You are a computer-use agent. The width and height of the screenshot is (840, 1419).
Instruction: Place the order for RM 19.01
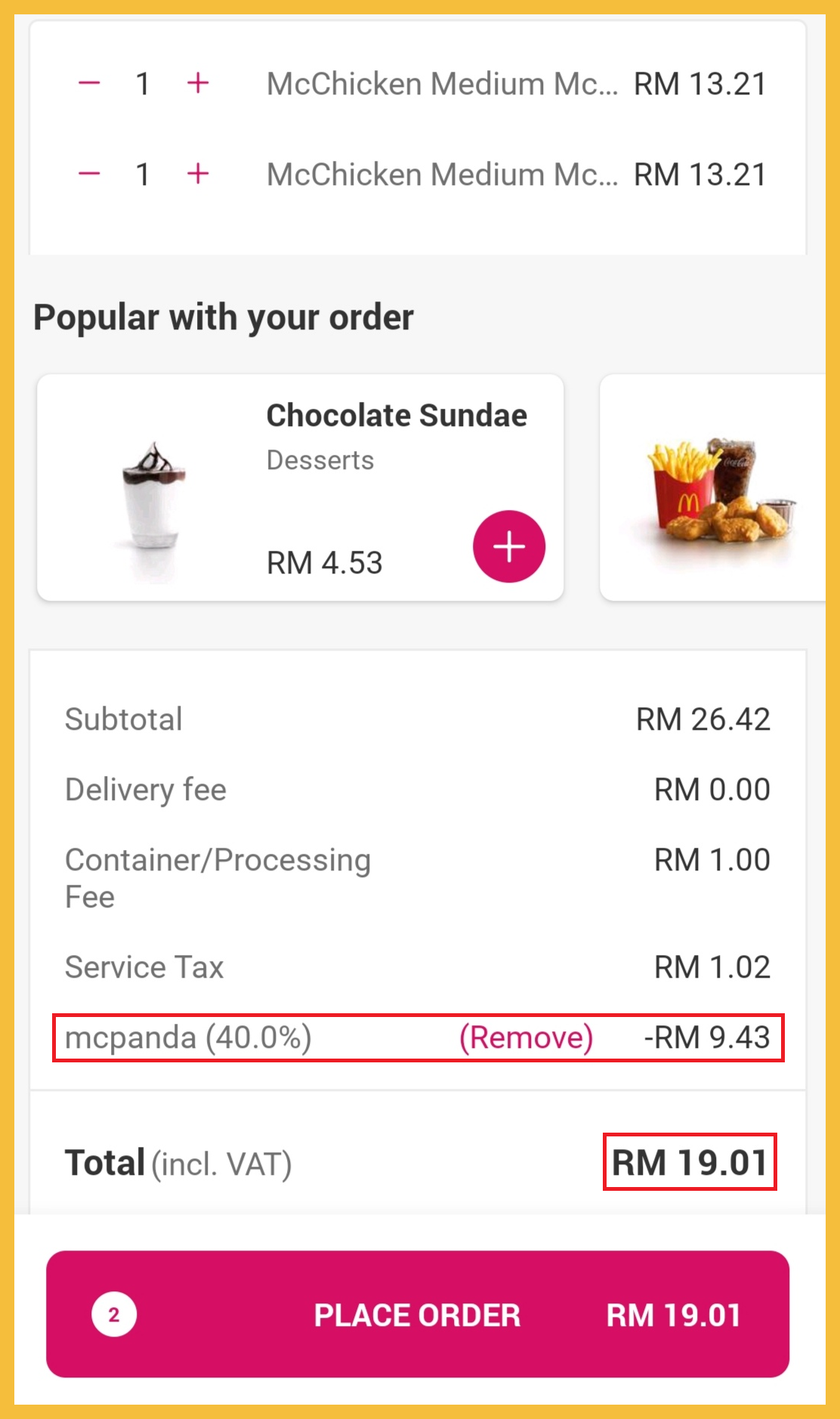[418, 1314]
